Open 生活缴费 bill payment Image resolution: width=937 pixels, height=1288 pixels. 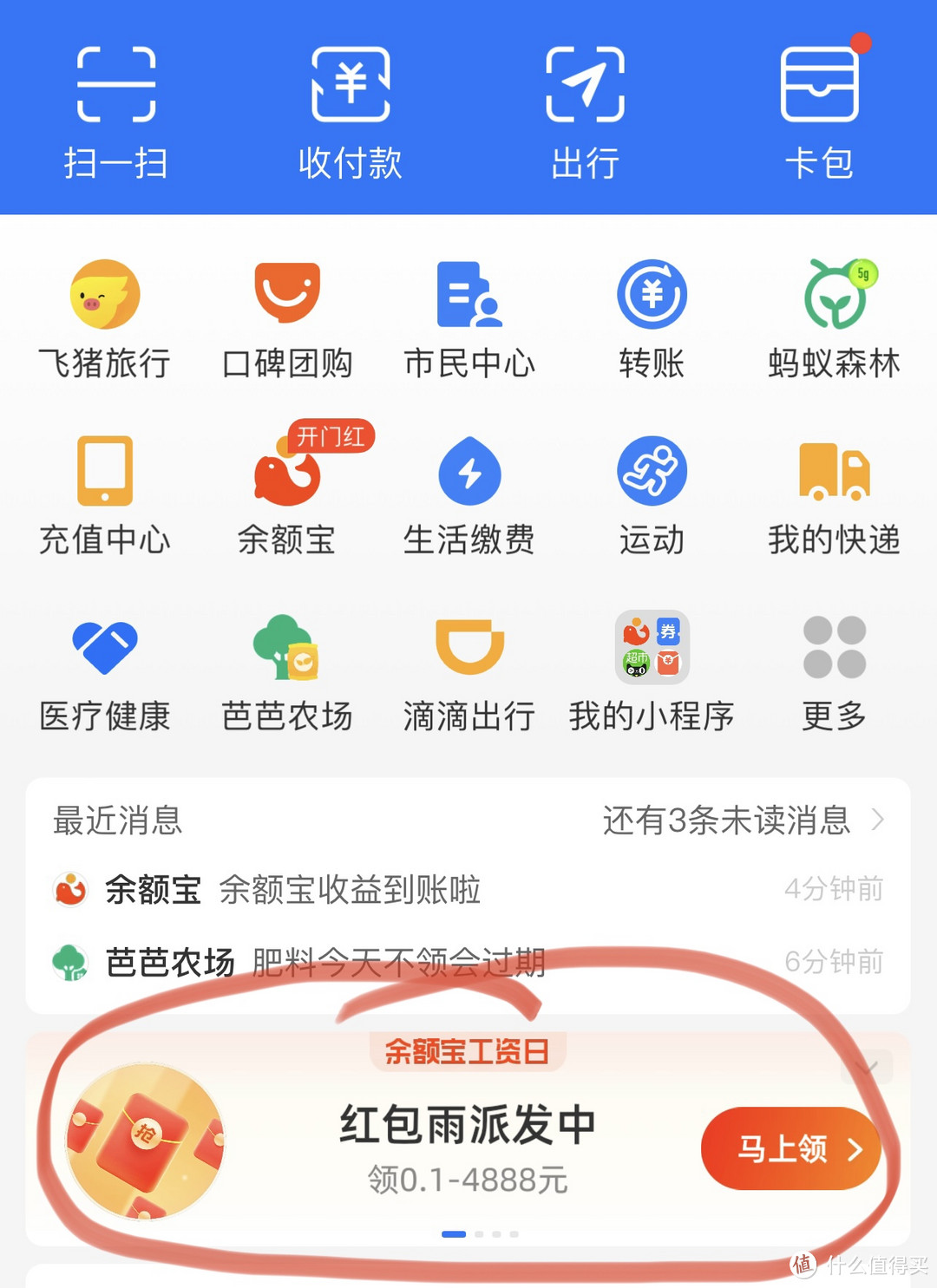coord(469,496)
